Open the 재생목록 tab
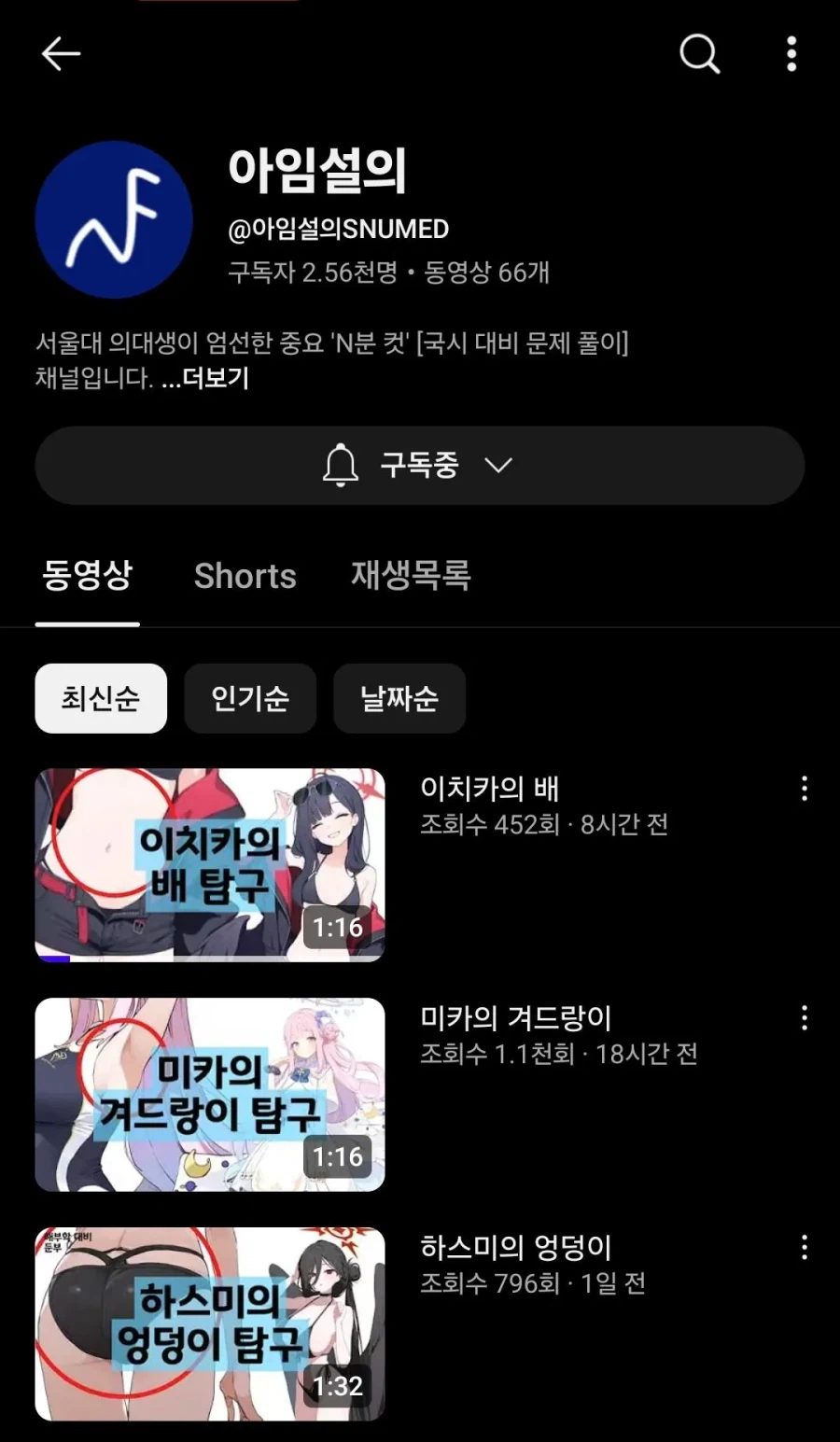The width and height of the screenshot is (840, 1442). pyautogui.click(x=411, y=576)
